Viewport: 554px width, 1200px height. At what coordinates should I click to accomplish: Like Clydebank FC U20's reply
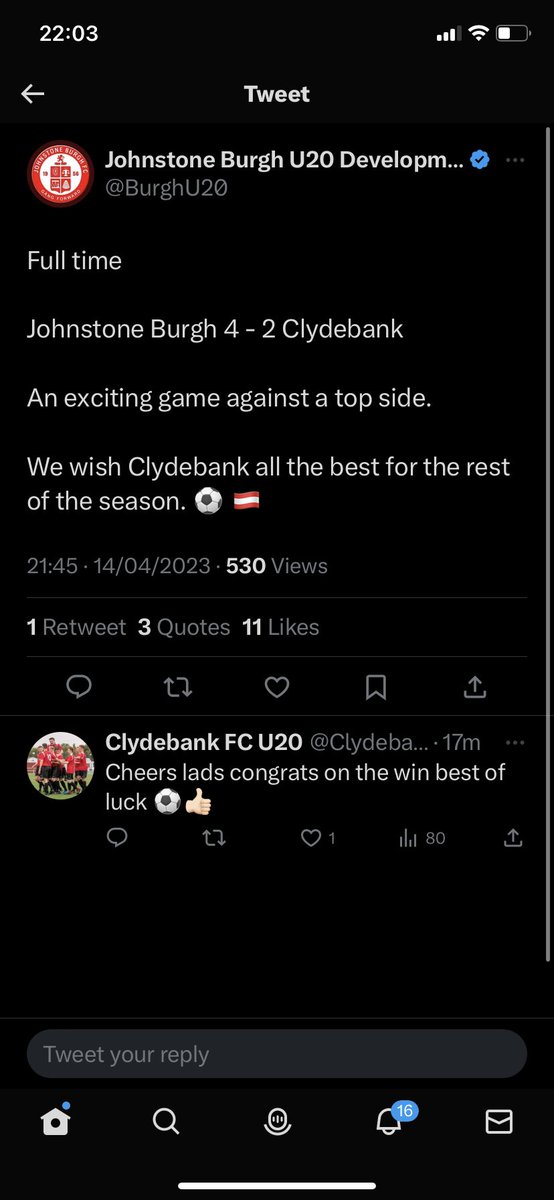click(x=319, y=838)
